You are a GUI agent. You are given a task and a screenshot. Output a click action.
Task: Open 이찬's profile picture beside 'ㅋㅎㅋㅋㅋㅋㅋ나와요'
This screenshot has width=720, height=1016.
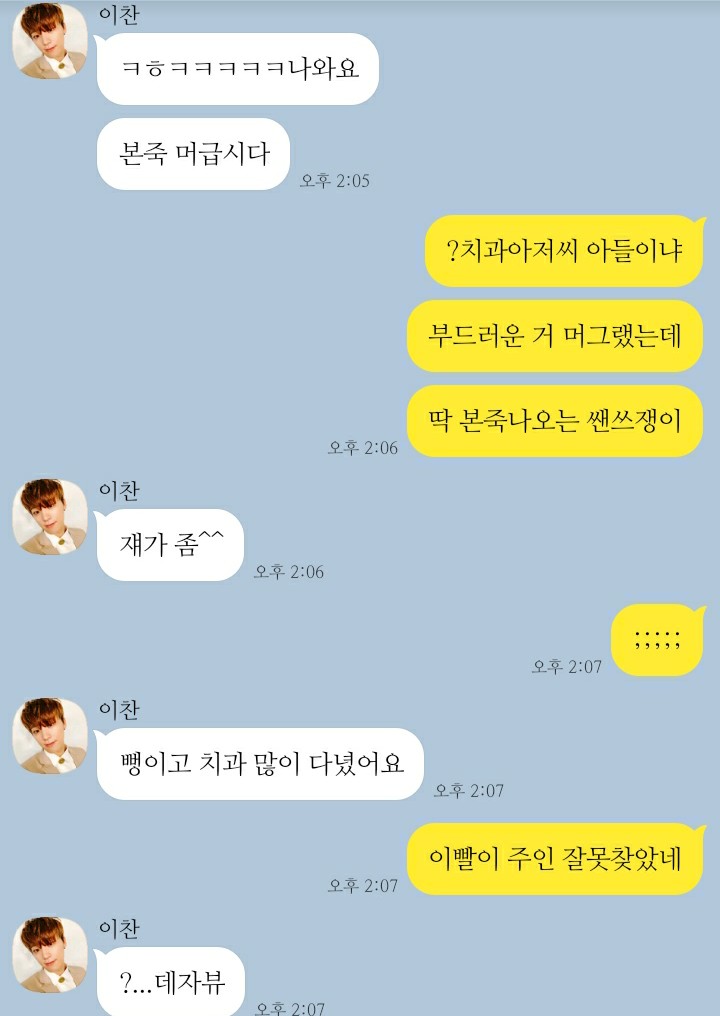pyautogui.click(x=50, y=45)
